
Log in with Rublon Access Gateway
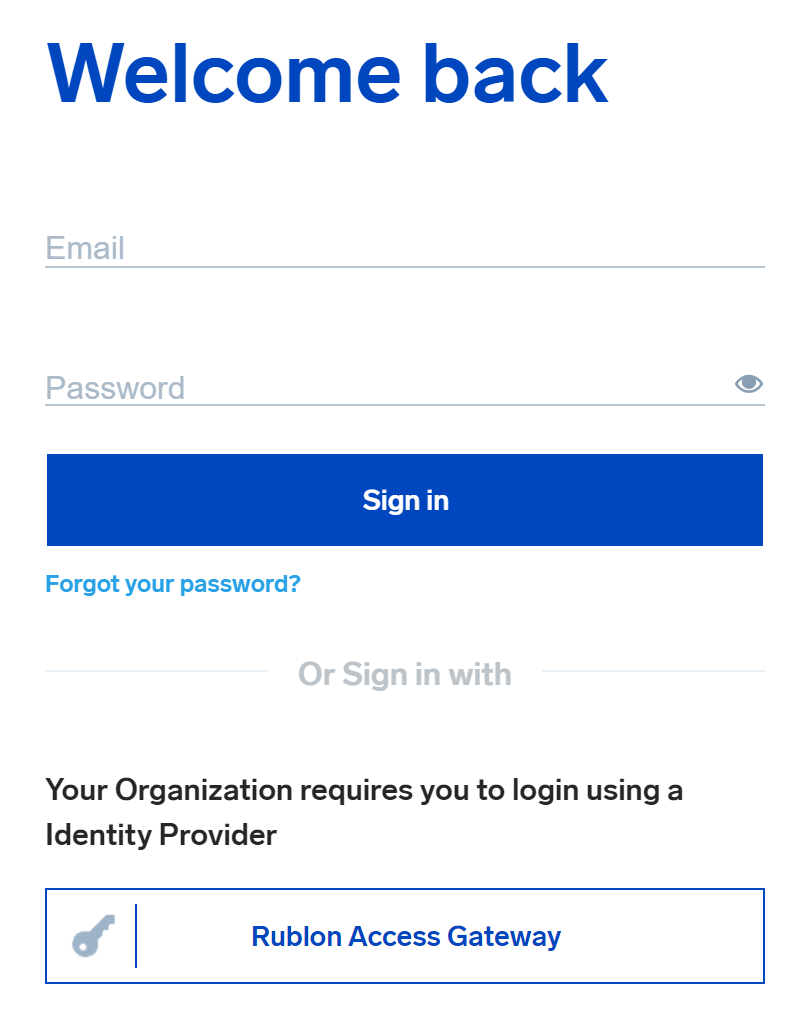pyautogui.click(x=405, y=936)
